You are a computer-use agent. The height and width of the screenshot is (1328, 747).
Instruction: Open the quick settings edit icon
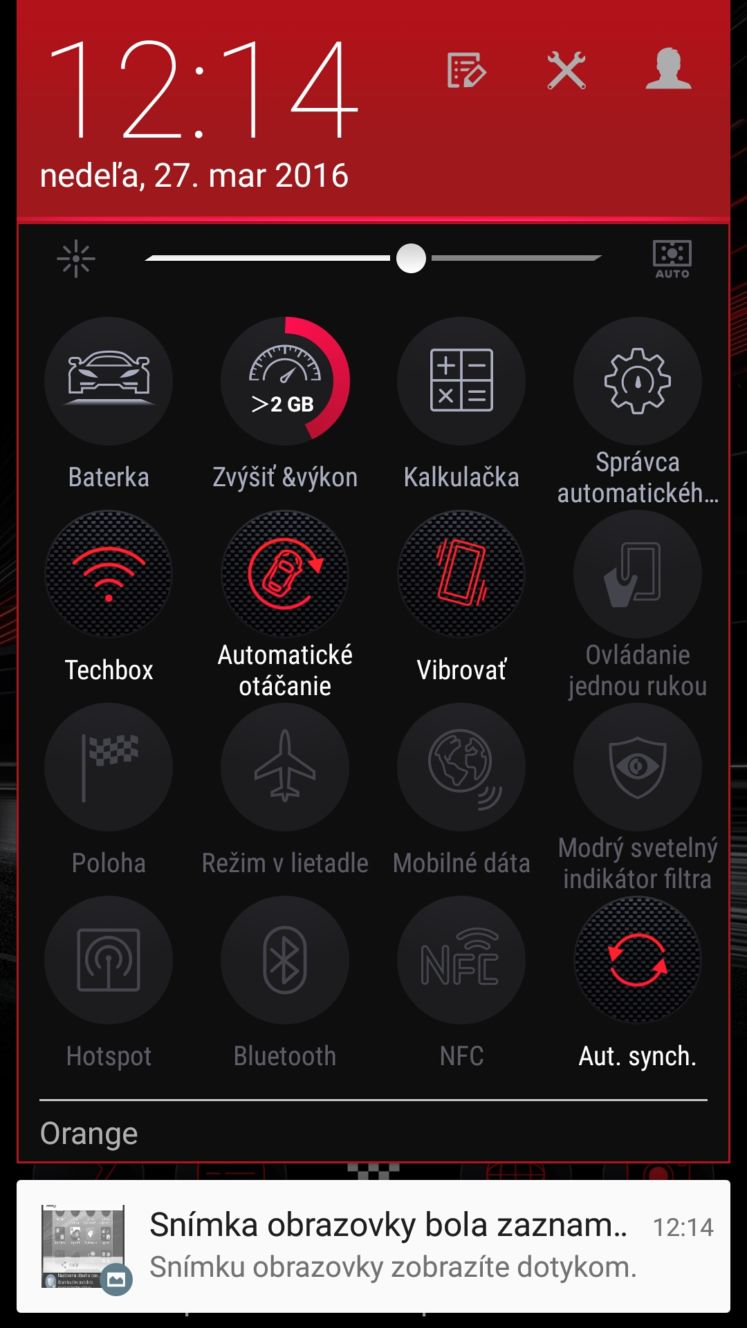pos(466,71)
